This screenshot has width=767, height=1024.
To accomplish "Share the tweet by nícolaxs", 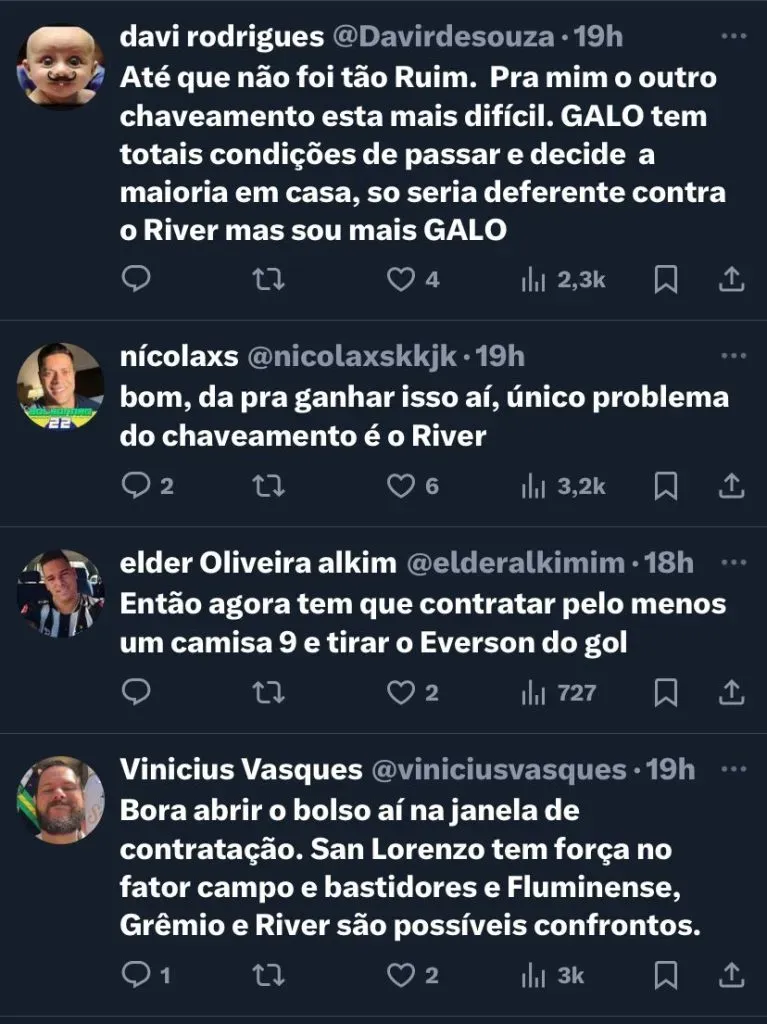I will 732,486.
